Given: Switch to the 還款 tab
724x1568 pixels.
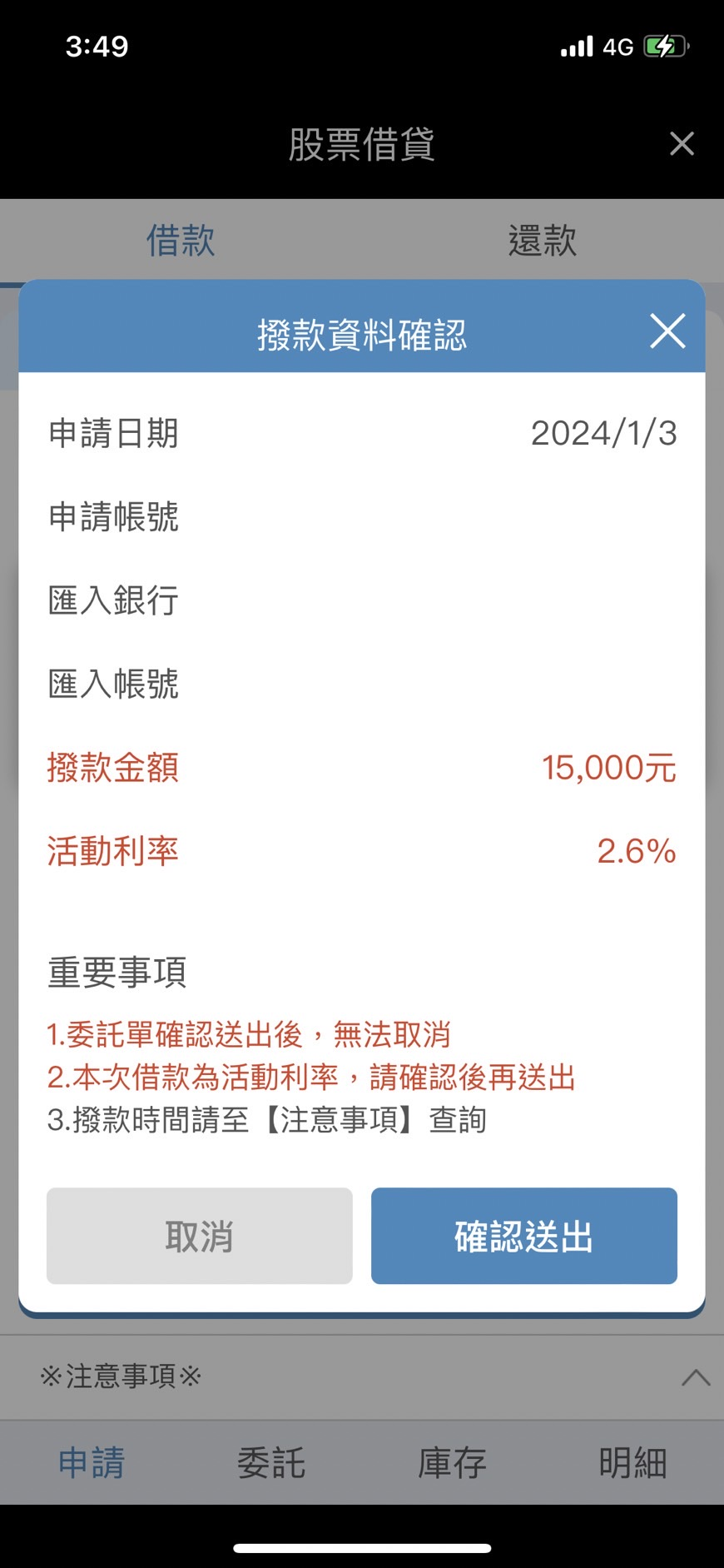Looking at the screenshot, I should pyautogui.click(x=543, y=239).
